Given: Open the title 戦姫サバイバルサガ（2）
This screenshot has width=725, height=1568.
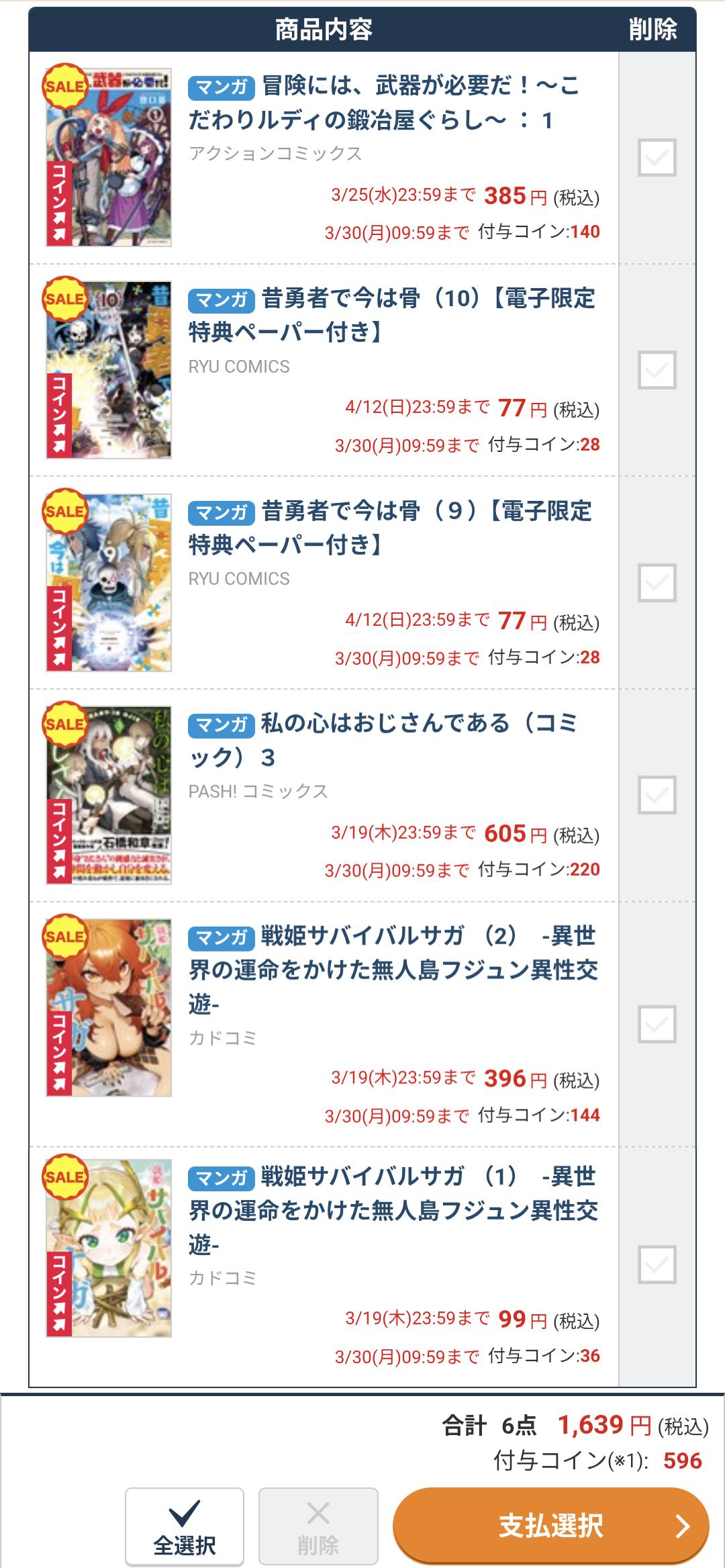Looking at the screenshot, I should [x=393, y=970].
